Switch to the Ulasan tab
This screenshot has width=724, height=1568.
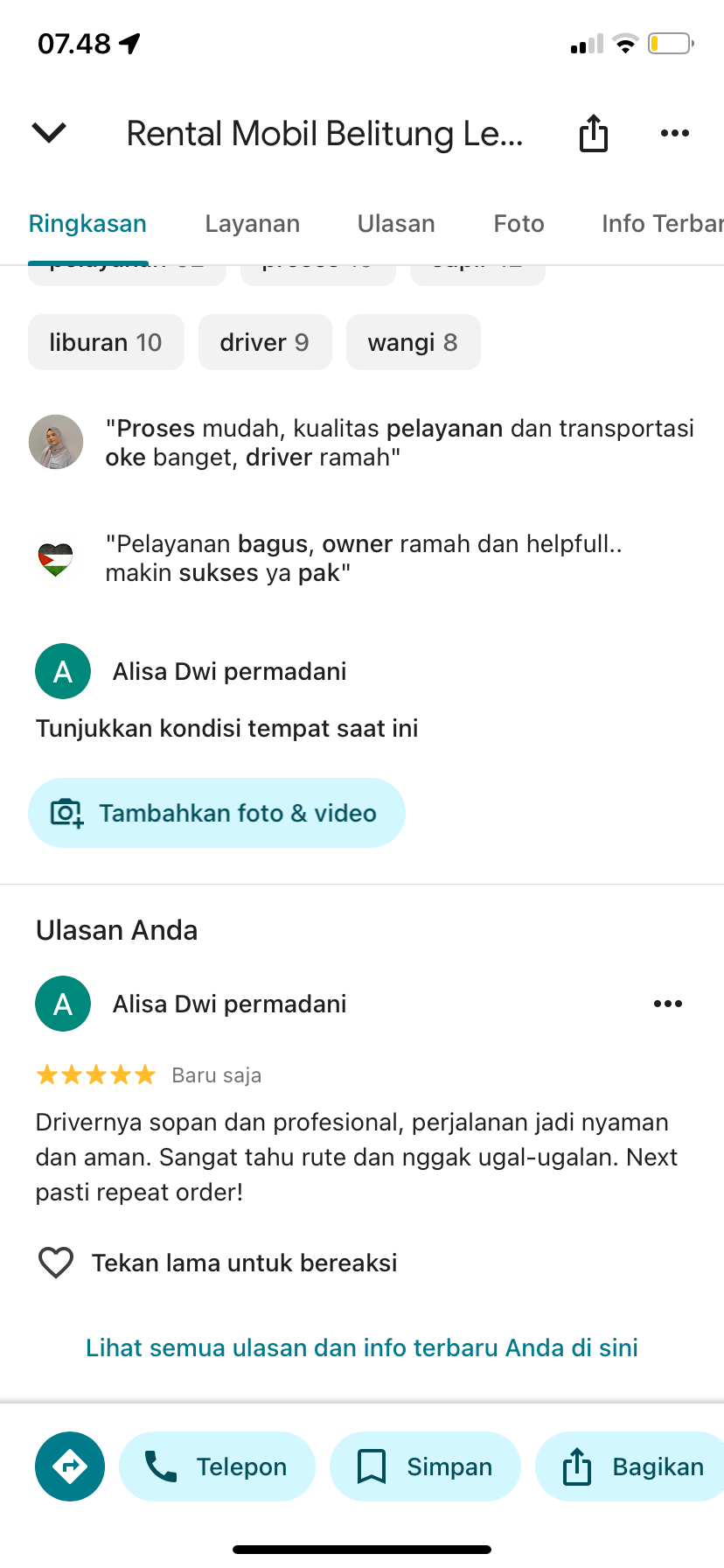click(x=396, y=224)
